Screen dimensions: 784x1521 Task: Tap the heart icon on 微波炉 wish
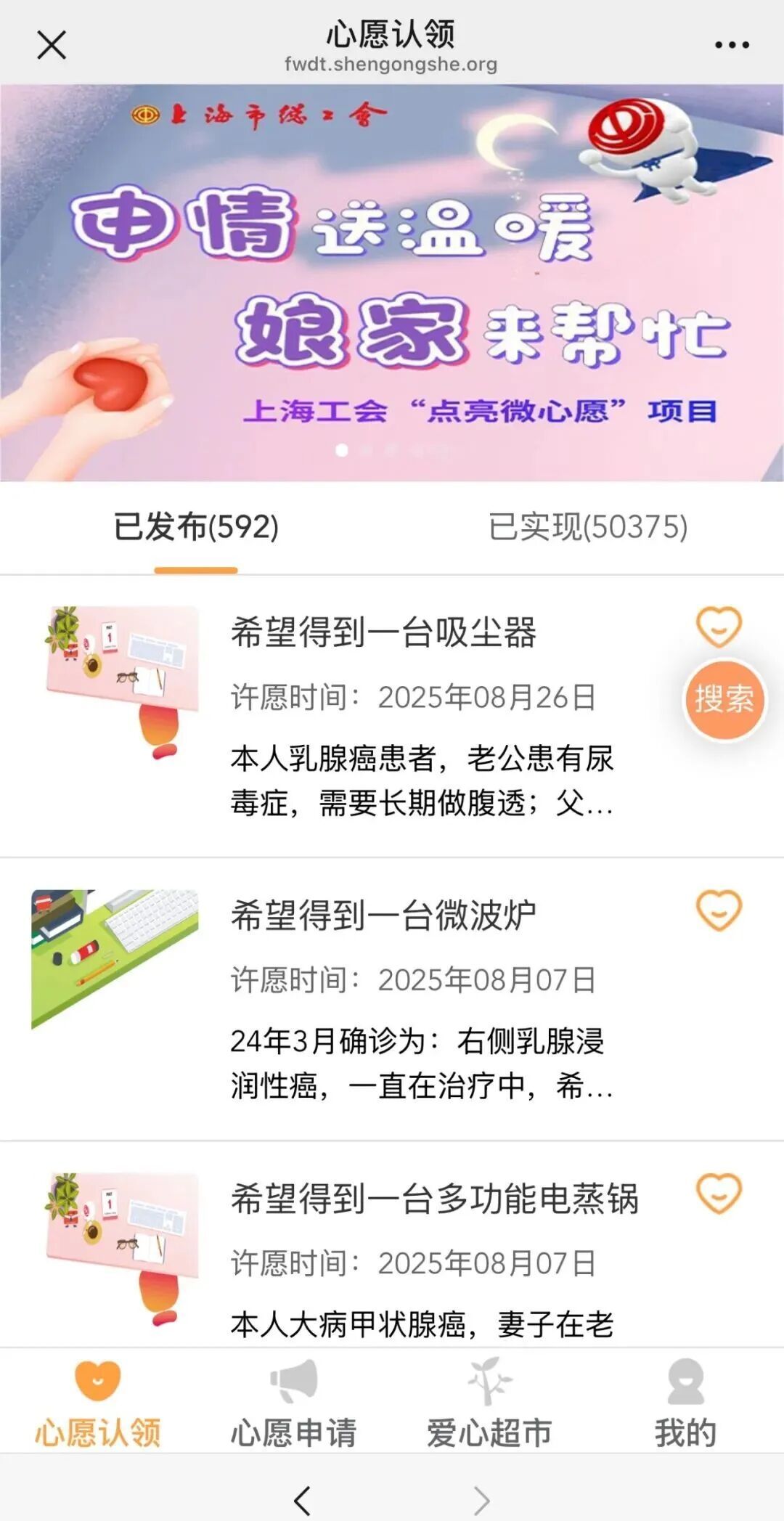tap(719, 910)
